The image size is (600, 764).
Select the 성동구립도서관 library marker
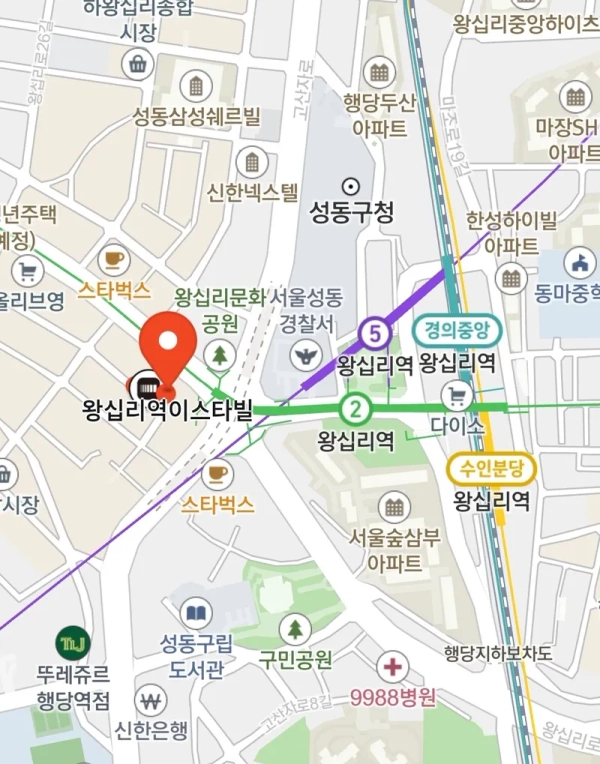196,611
